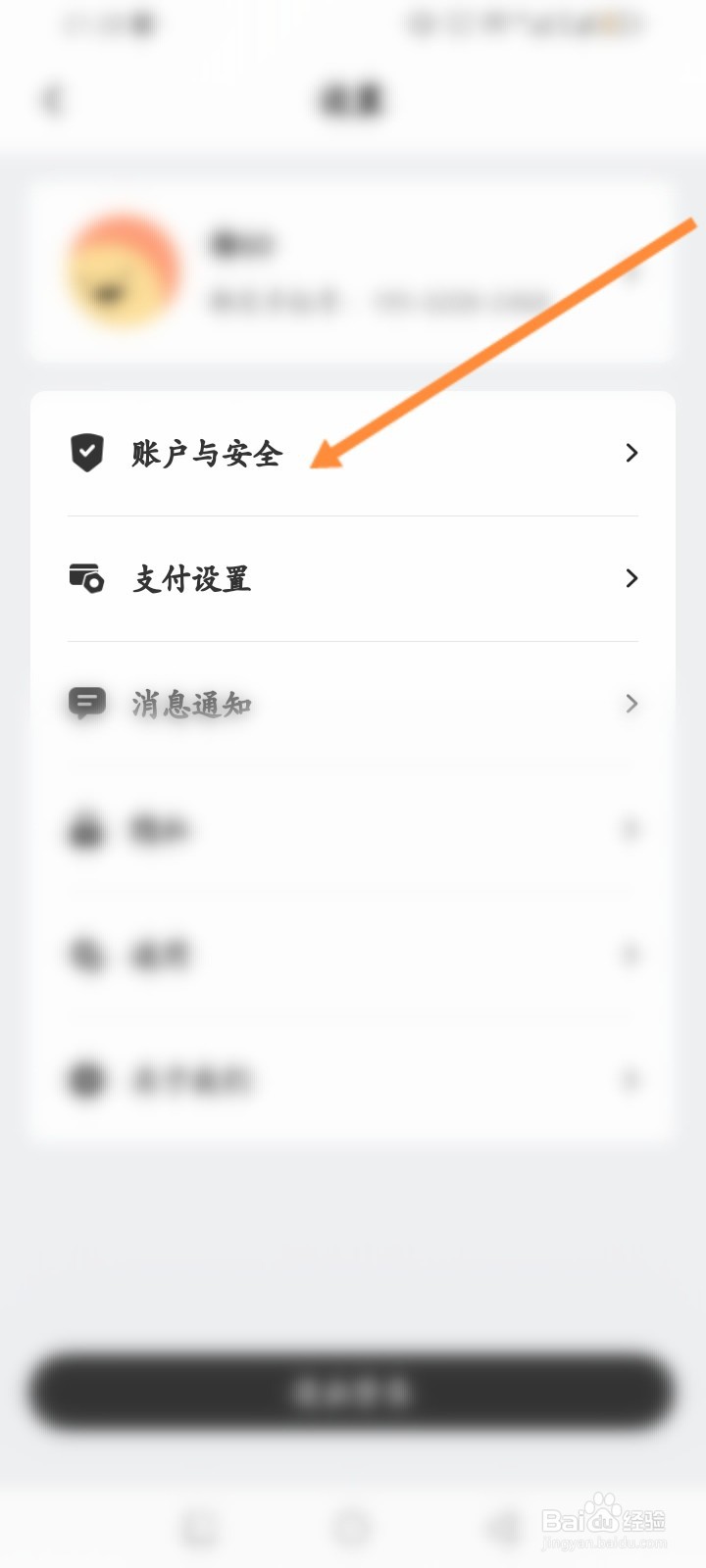This screenshot has height=1568, width=706.
Task: Tap the speech bubble icon for 消息通知
Action: [x=87, y=704]
